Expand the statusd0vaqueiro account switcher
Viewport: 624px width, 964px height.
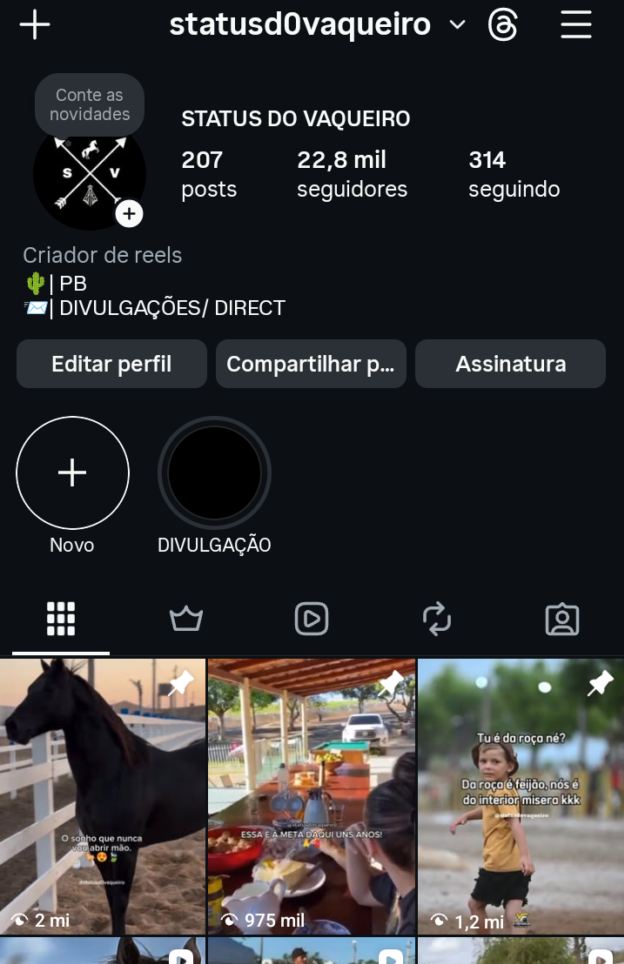pyautogui.click(x=457, y=25)
